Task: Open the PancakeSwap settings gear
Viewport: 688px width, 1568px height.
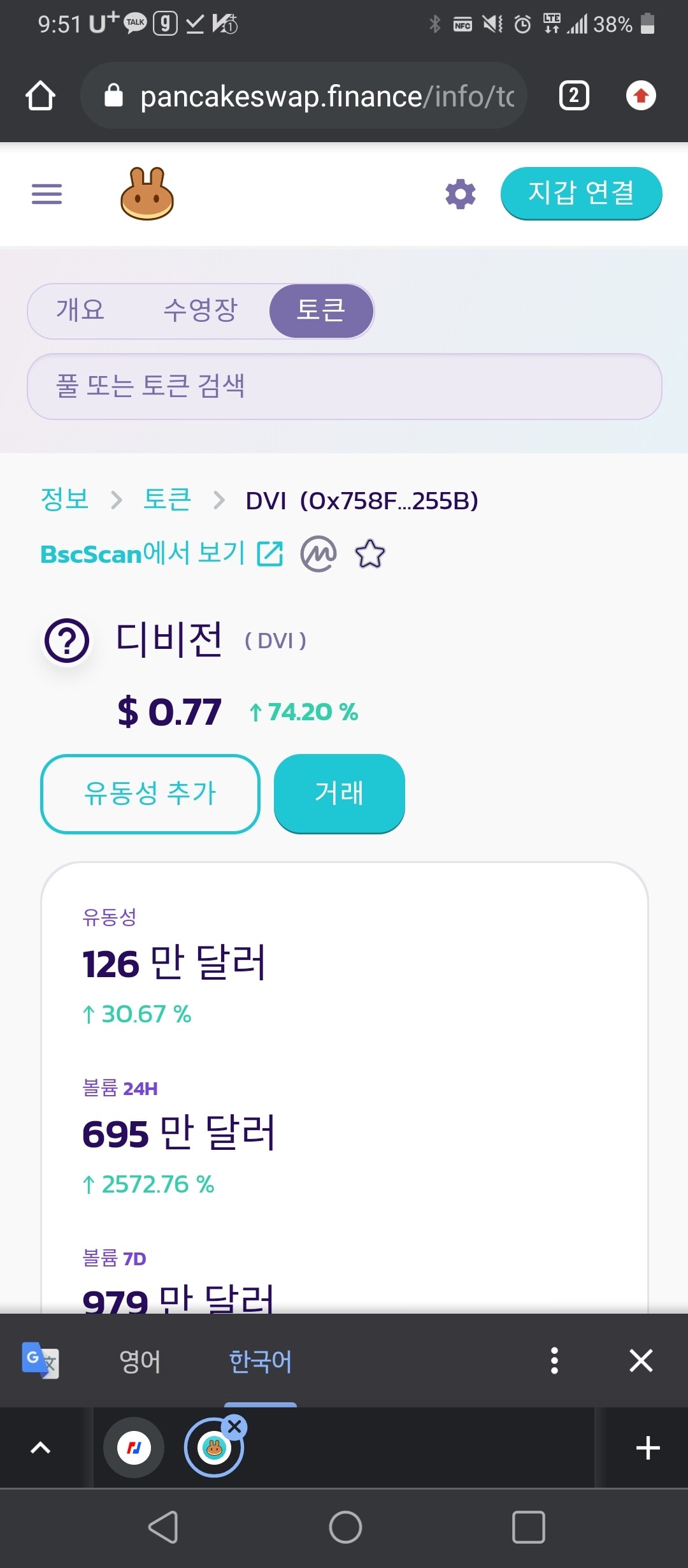Action: tap(460, 194)
